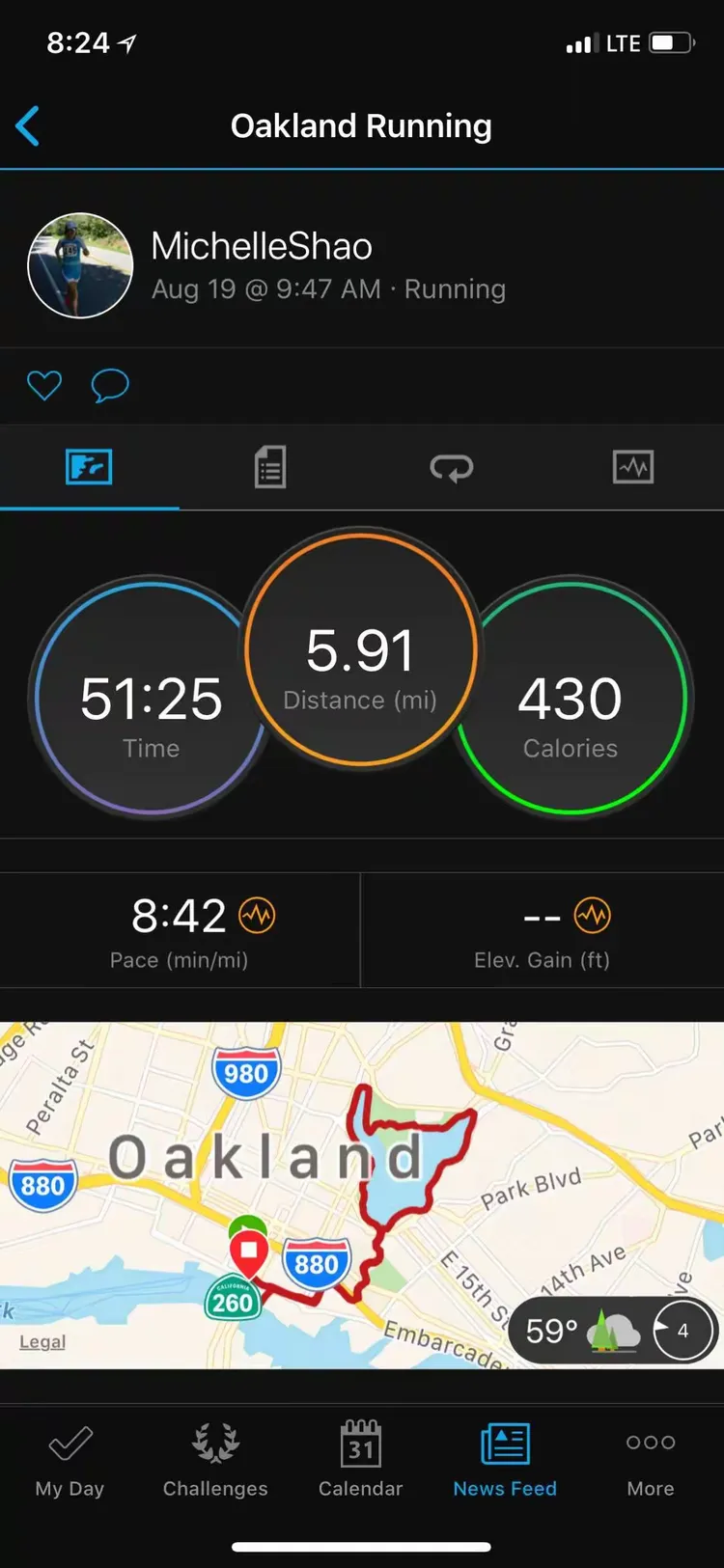Switch to the charts tab

coord(632,468)
